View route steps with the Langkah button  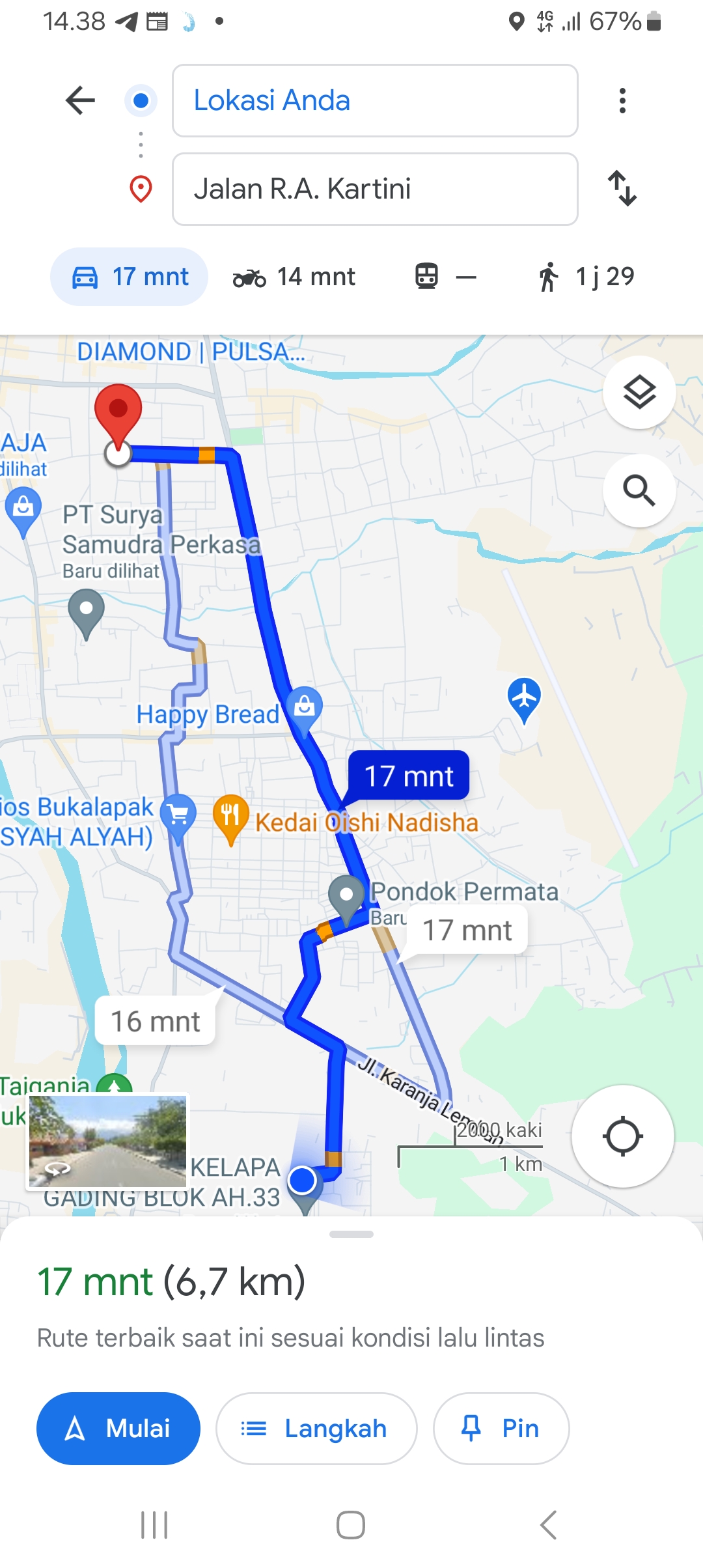tap(316, 1429)
